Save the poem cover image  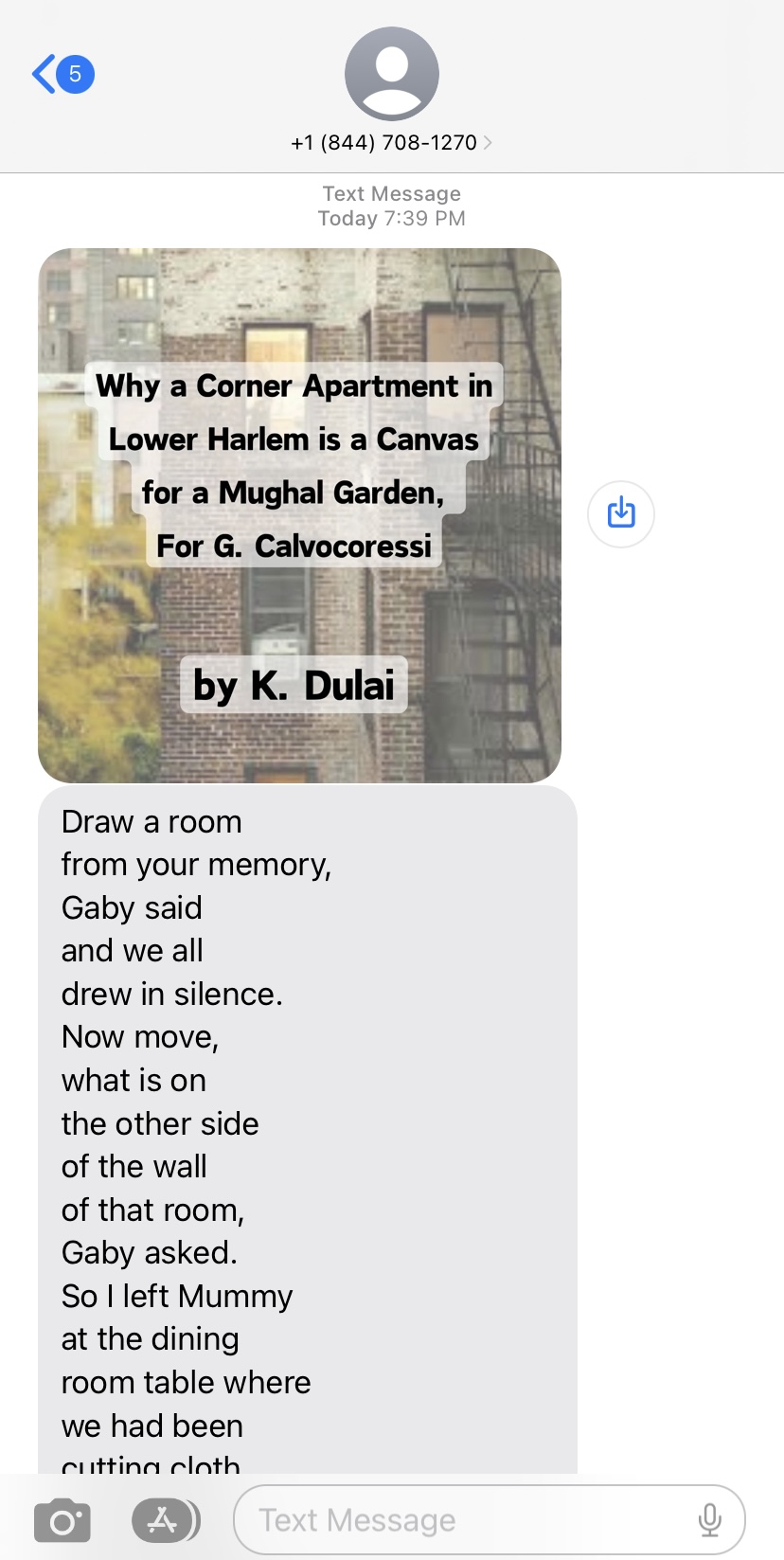pyautogui.click(x=621, y=513)
